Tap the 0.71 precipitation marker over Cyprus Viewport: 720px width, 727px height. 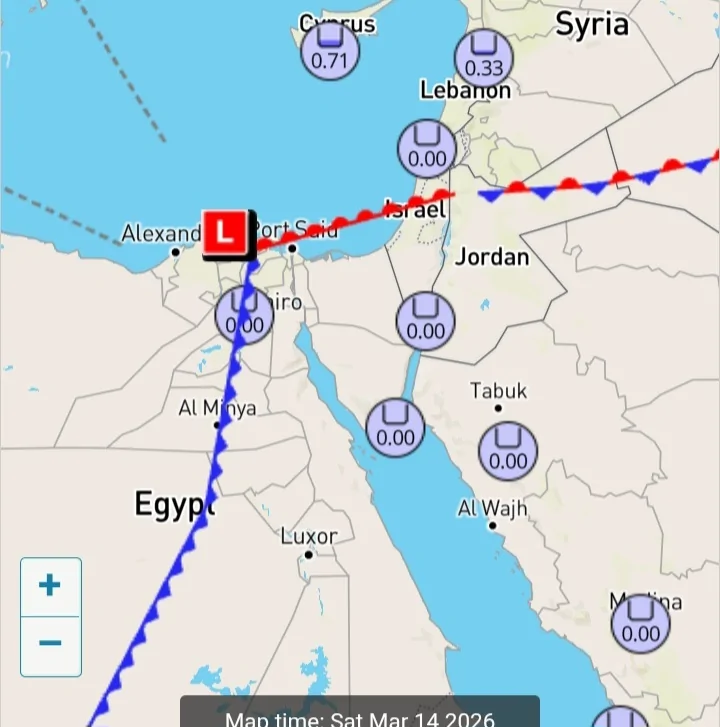tap(330, 51)
